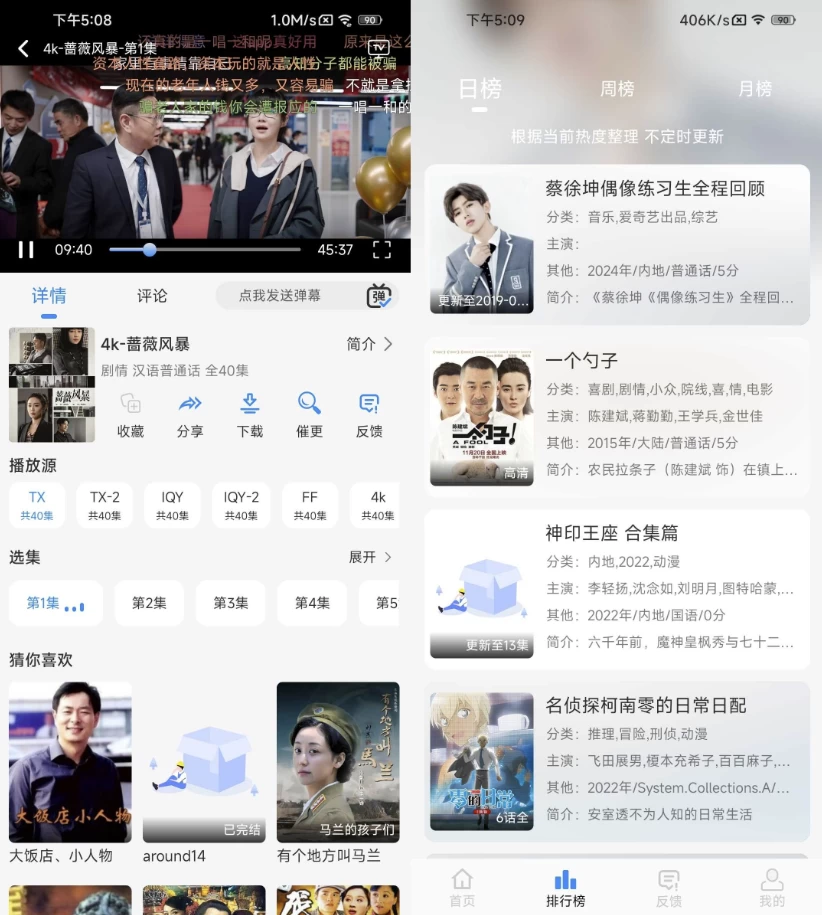Share this show via 分享
This screenshot has height=915, width=822.
tap(190, 414)
